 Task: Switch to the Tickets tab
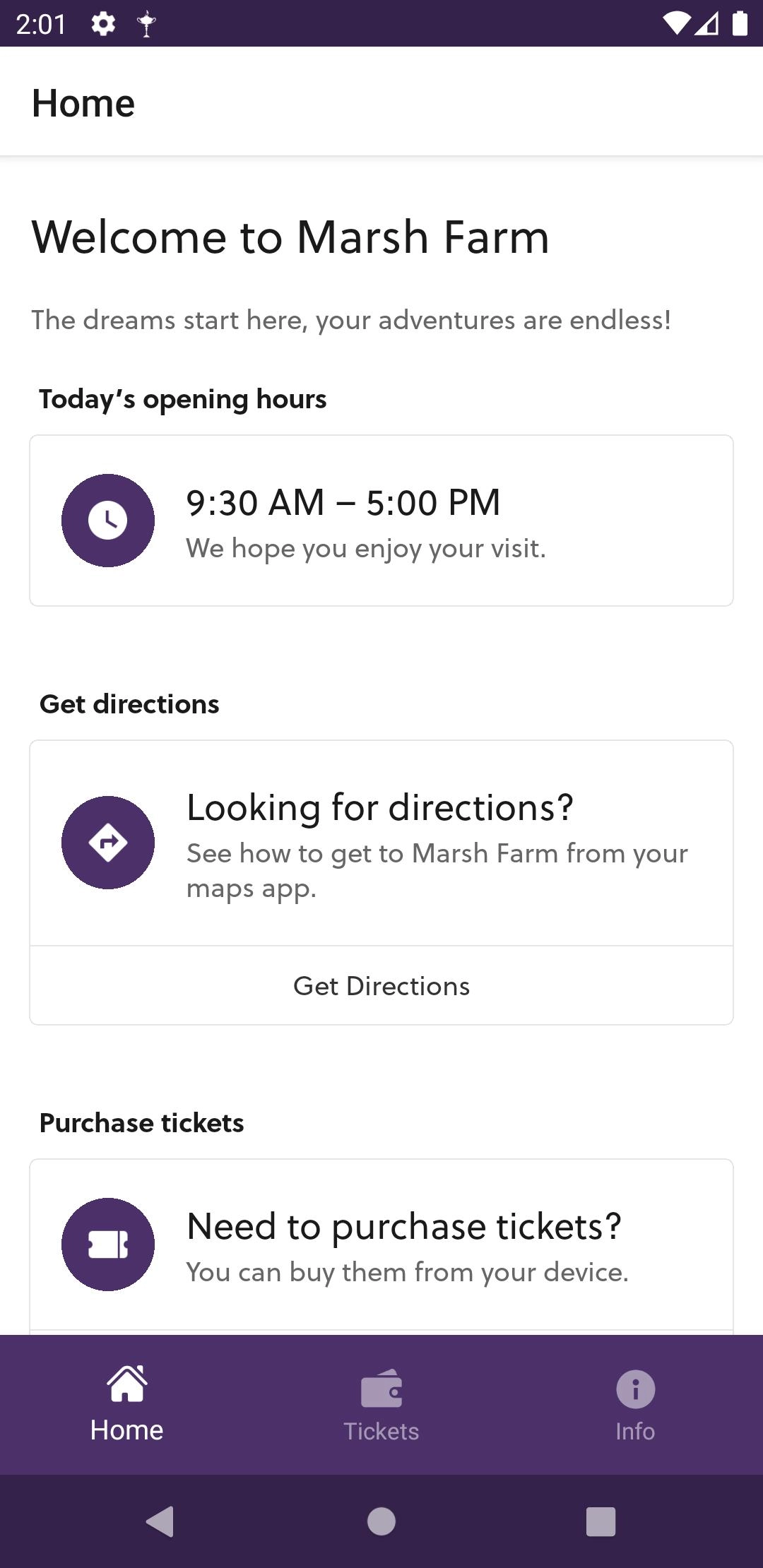[381, 1406]
